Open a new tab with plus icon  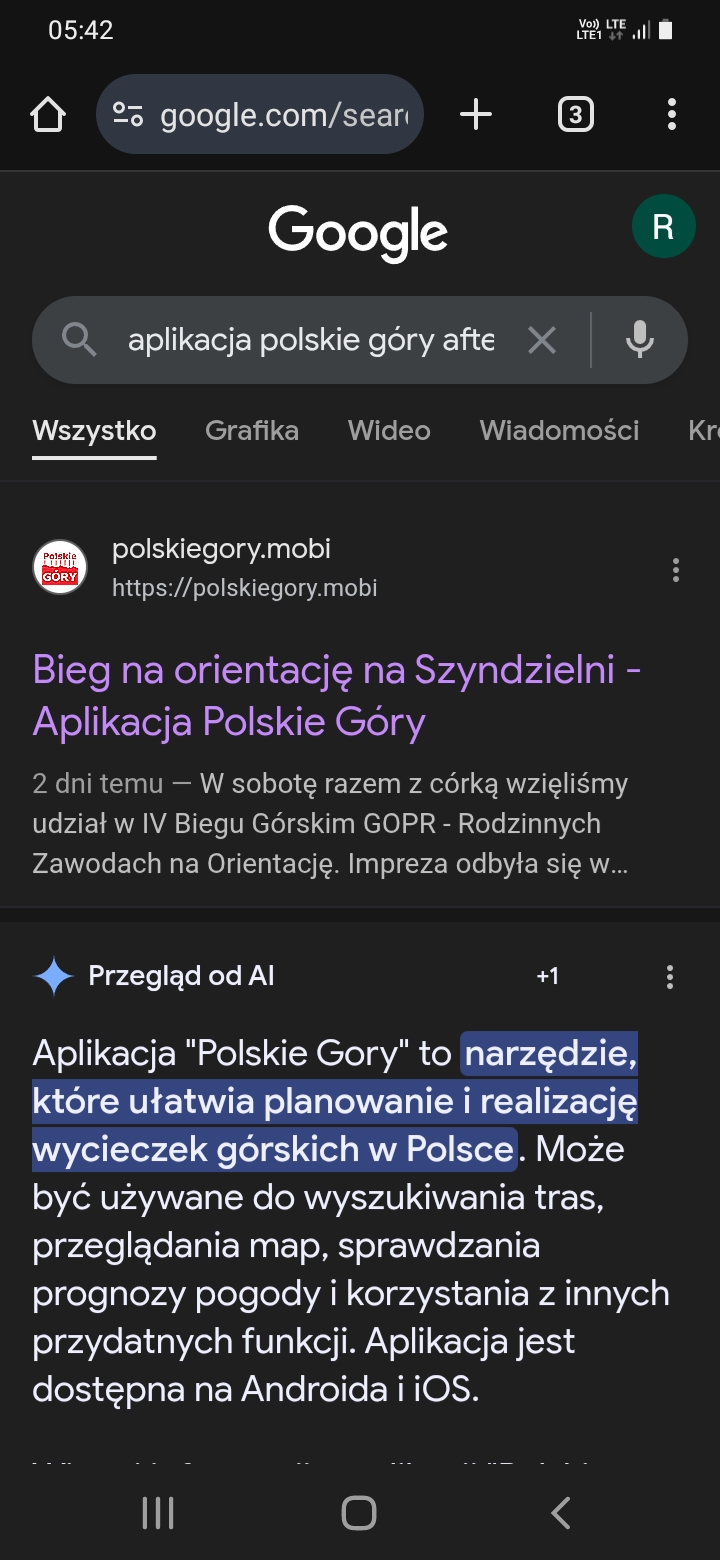pos(476,115)
